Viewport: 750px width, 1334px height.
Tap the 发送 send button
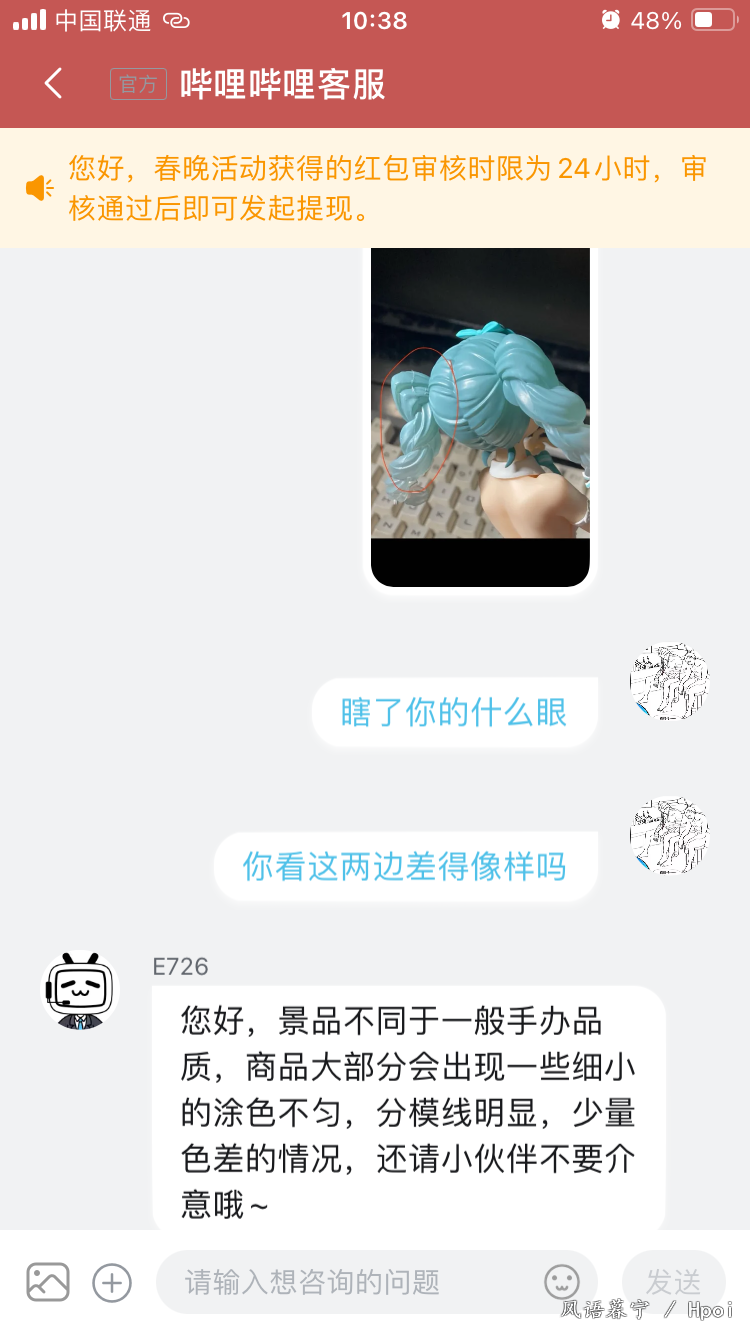tap(673, 1282)
